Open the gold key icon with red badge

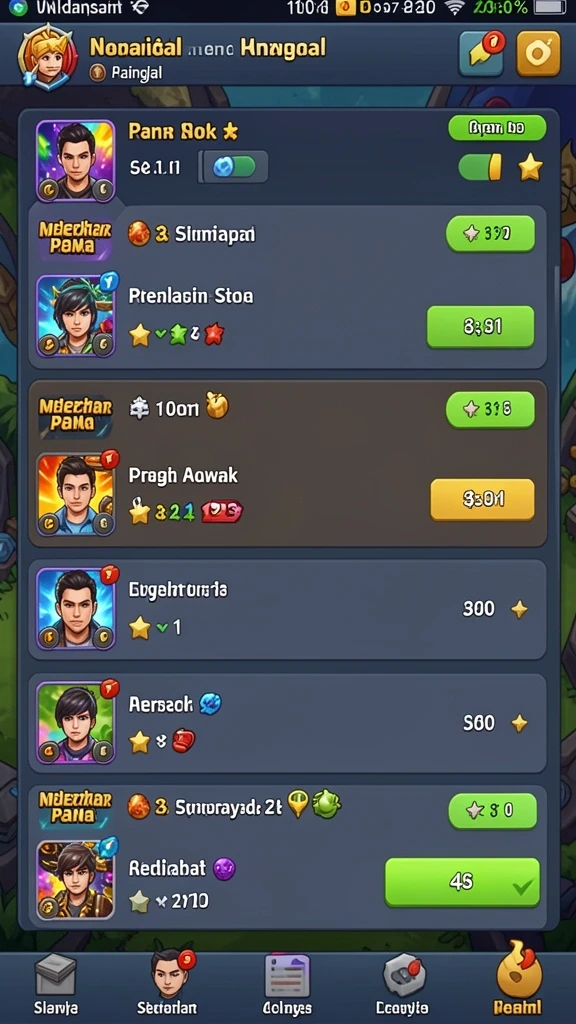[x=482, y=54]
